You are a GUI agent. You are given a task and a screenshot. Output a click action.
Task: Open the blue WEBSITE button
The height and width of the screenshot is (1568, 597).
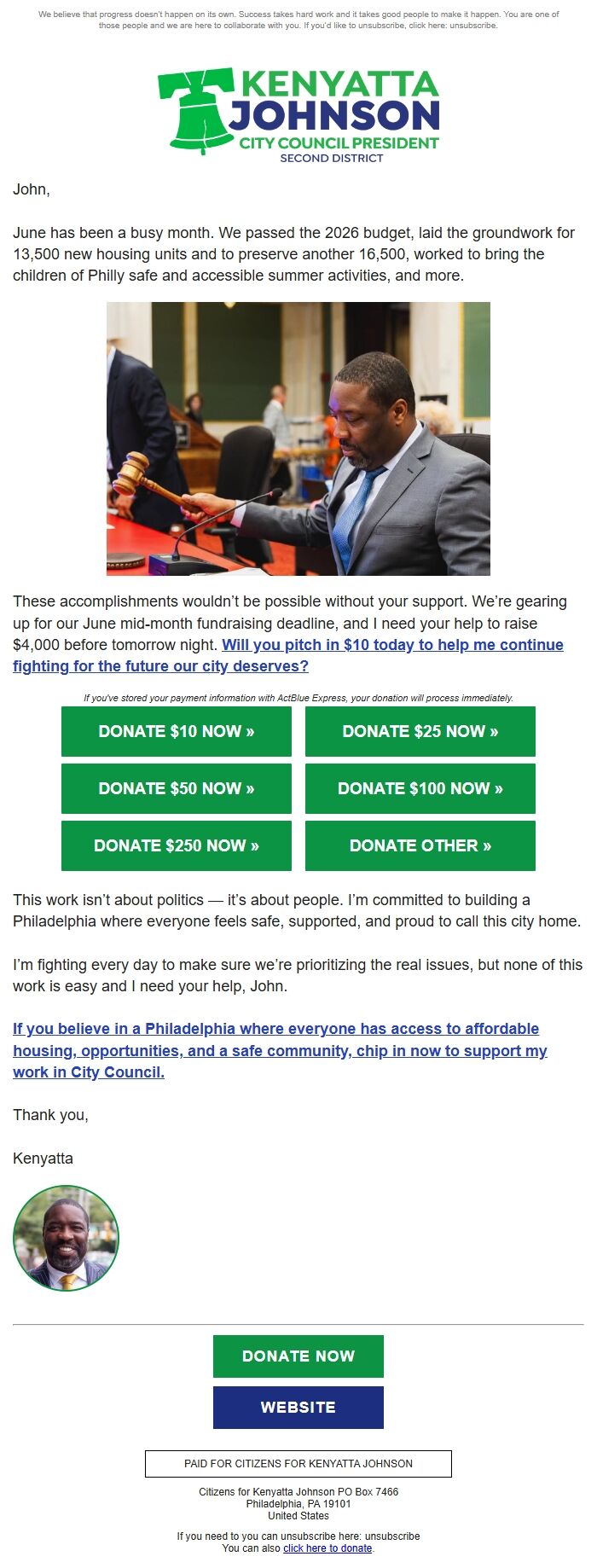point(298,1407)
